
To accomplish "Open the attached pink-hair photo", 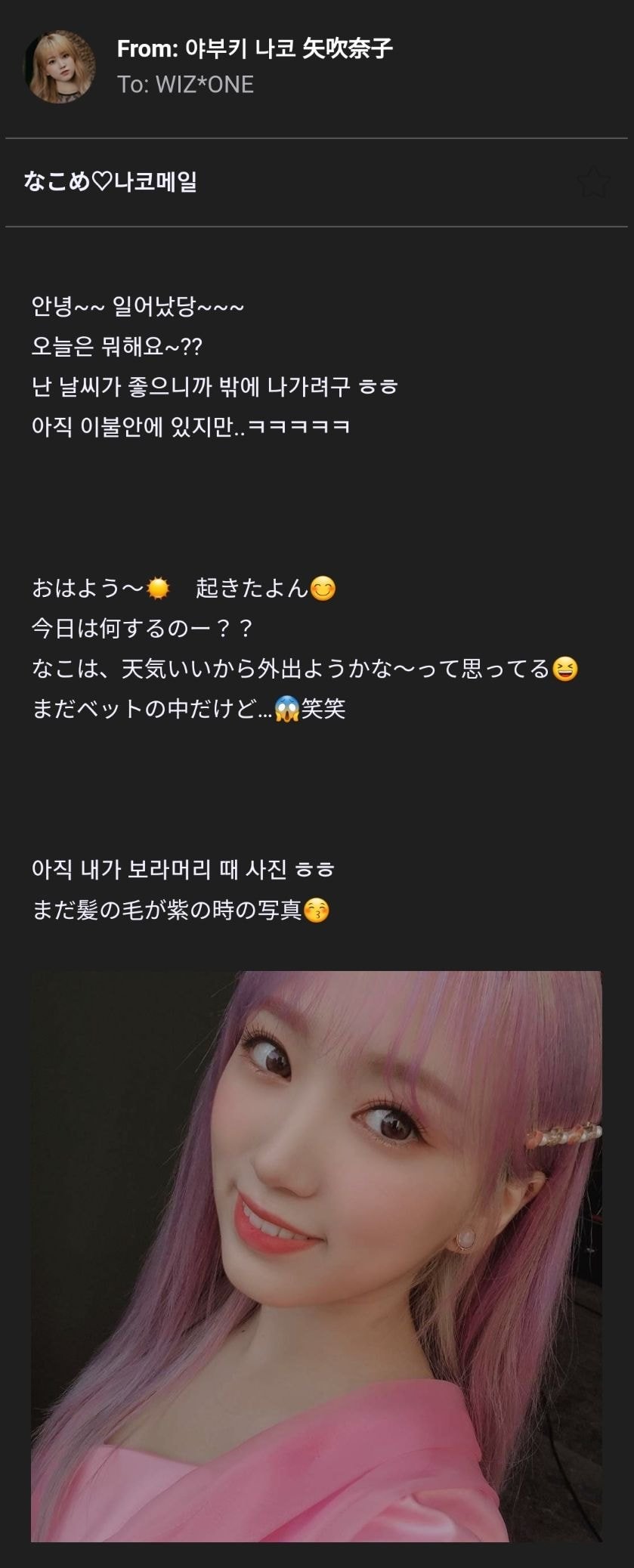I will coord(316,1256).
